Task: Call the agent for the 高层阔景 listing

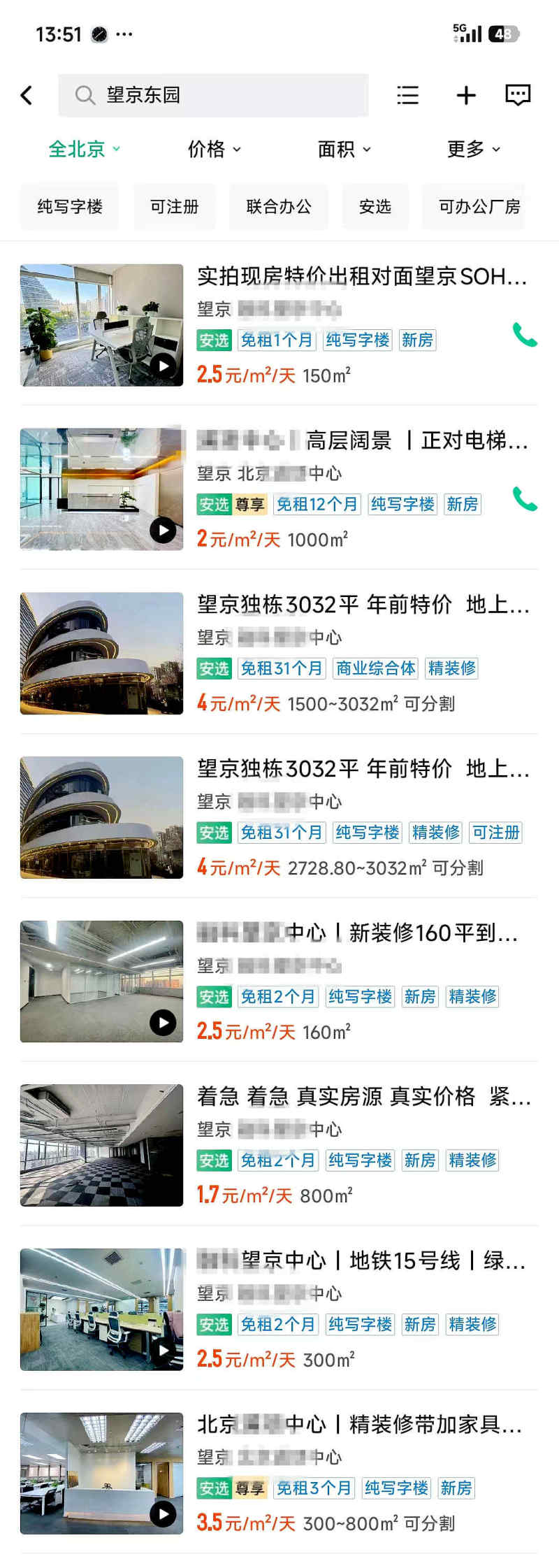Action: (525, 498)
